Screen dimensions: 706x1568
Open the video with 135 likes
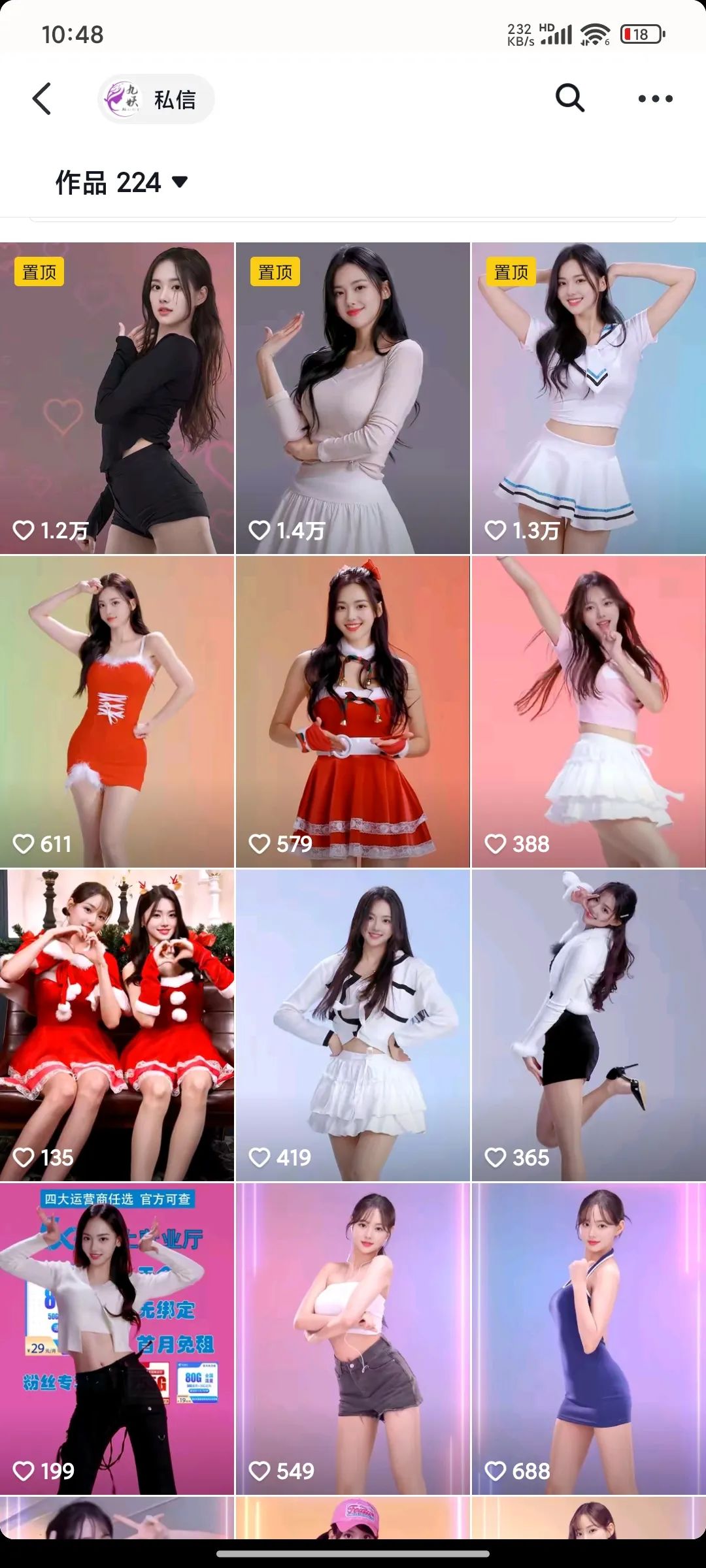pos(117,1026)
